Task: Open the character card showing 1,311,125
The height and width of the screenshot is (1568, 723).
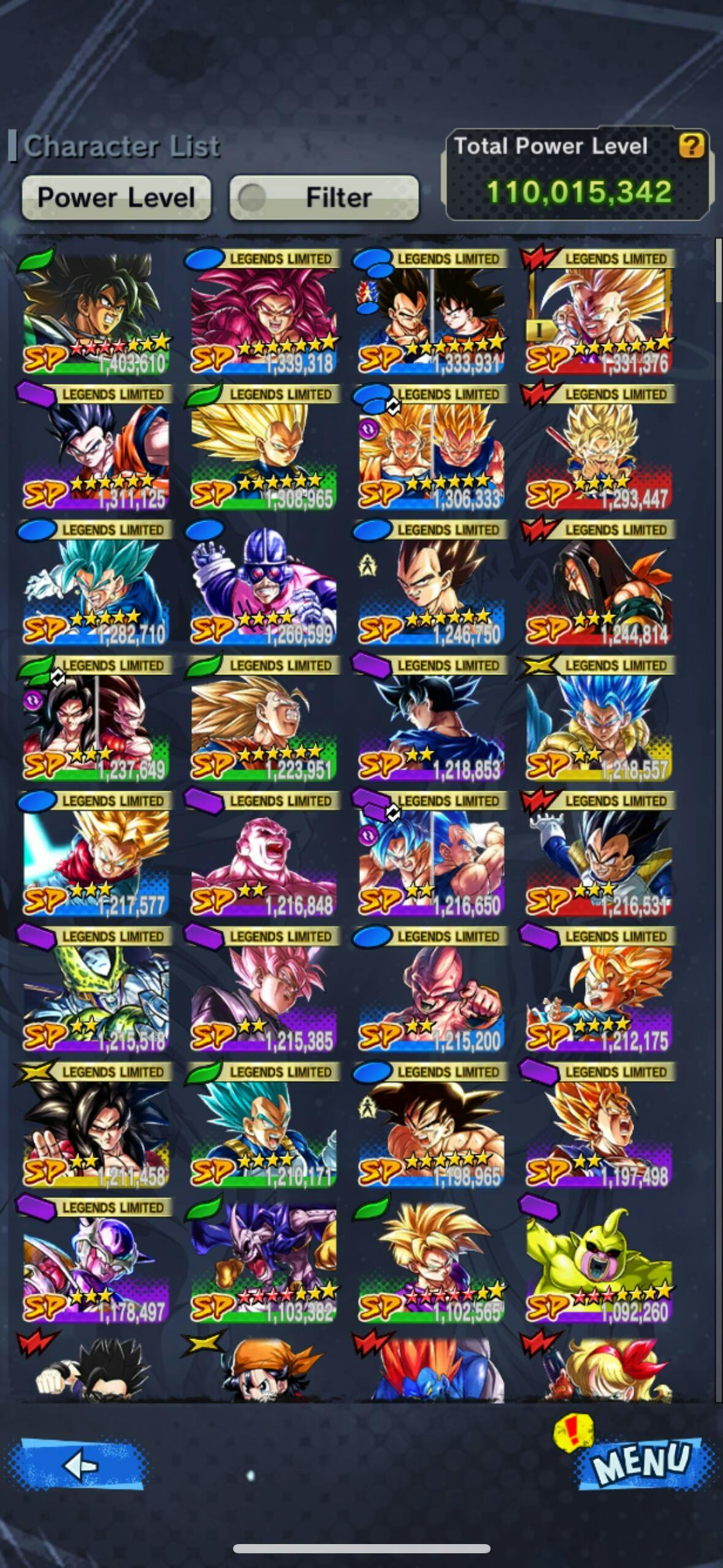Action: [96, 447]
